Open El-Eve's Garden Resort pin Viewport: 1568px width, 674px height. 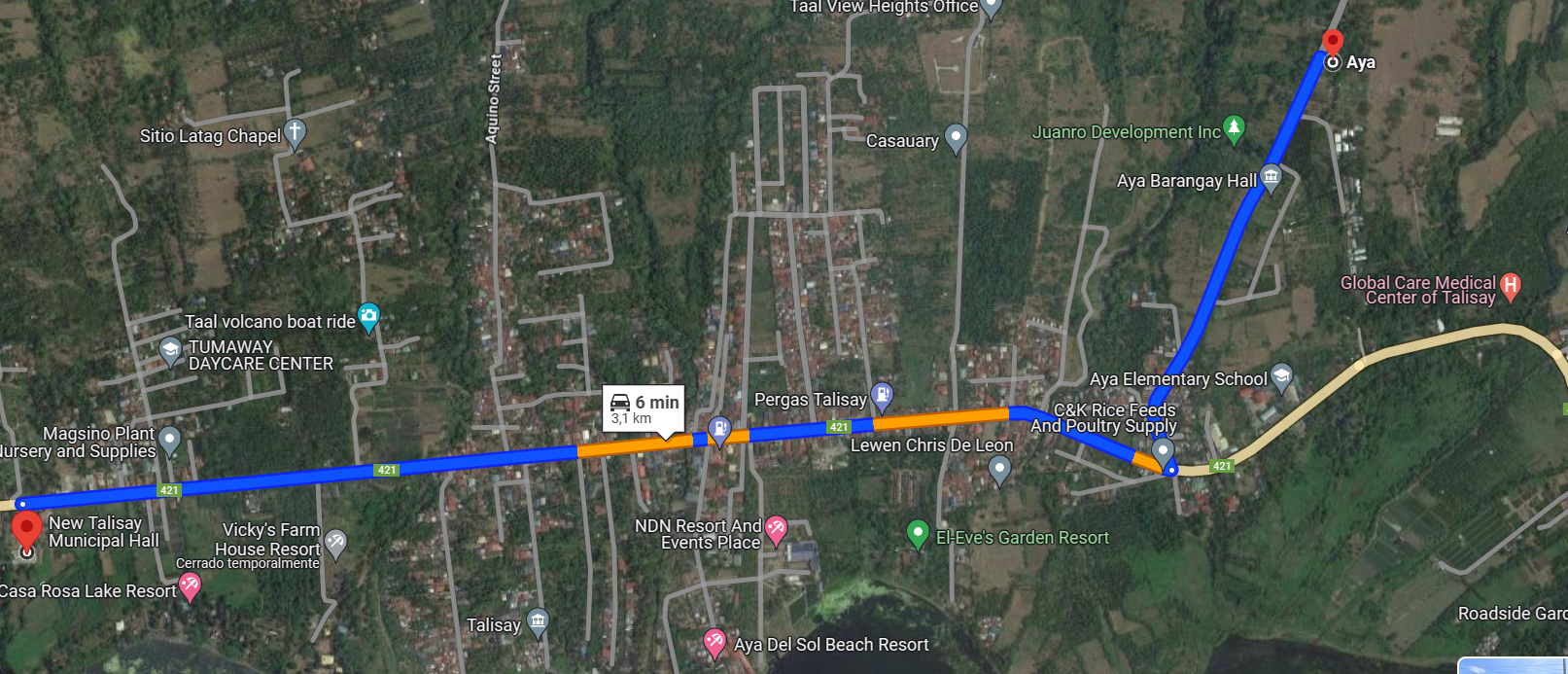(918, 533)
